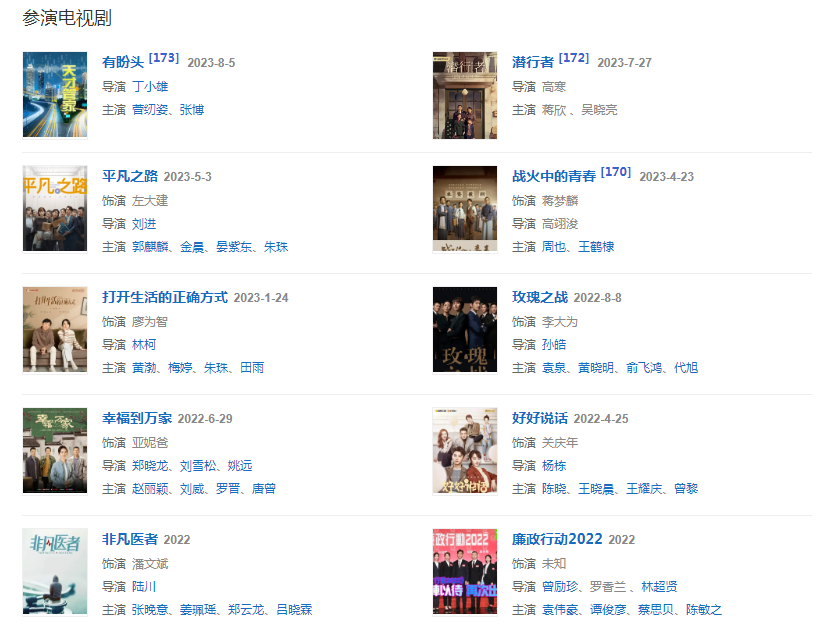Tap the 平凡之路 poster thumbnail
The image size is (822, 632).
(x=55, y=208)
